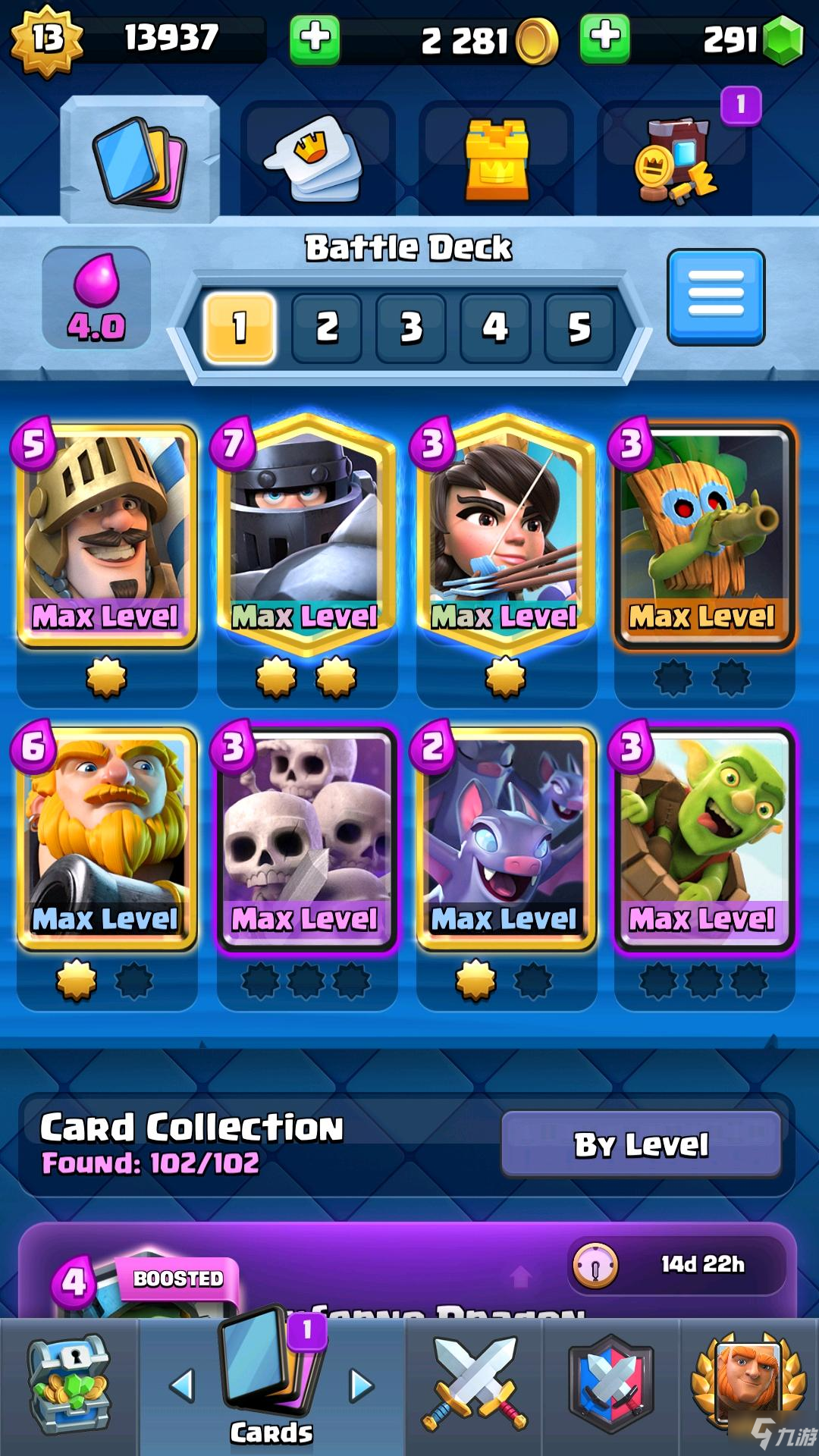Open the blue deck options menu
The width and height of the screenshot is (819, 1456).
[716, 297]
